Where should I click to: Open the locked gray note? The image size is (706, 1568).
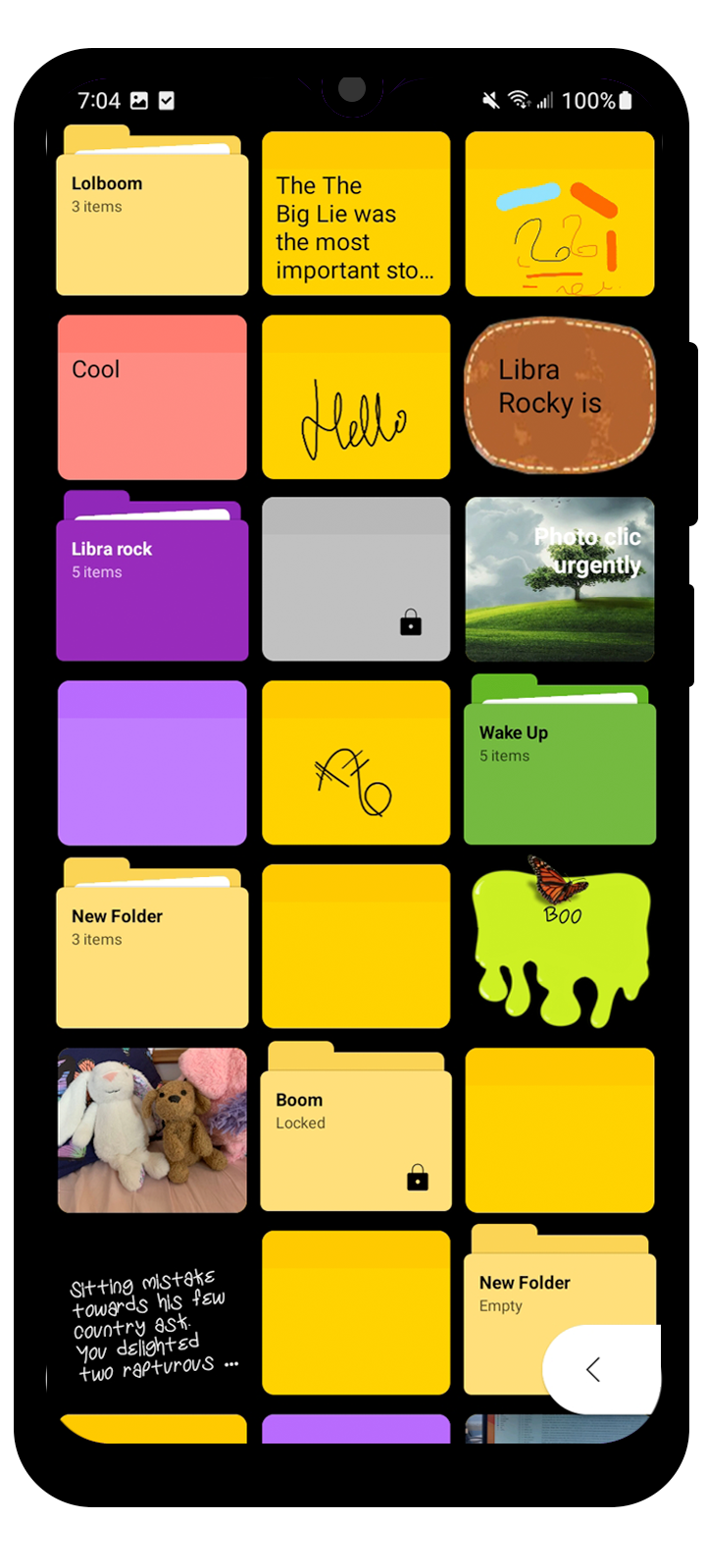coord(356,579)
